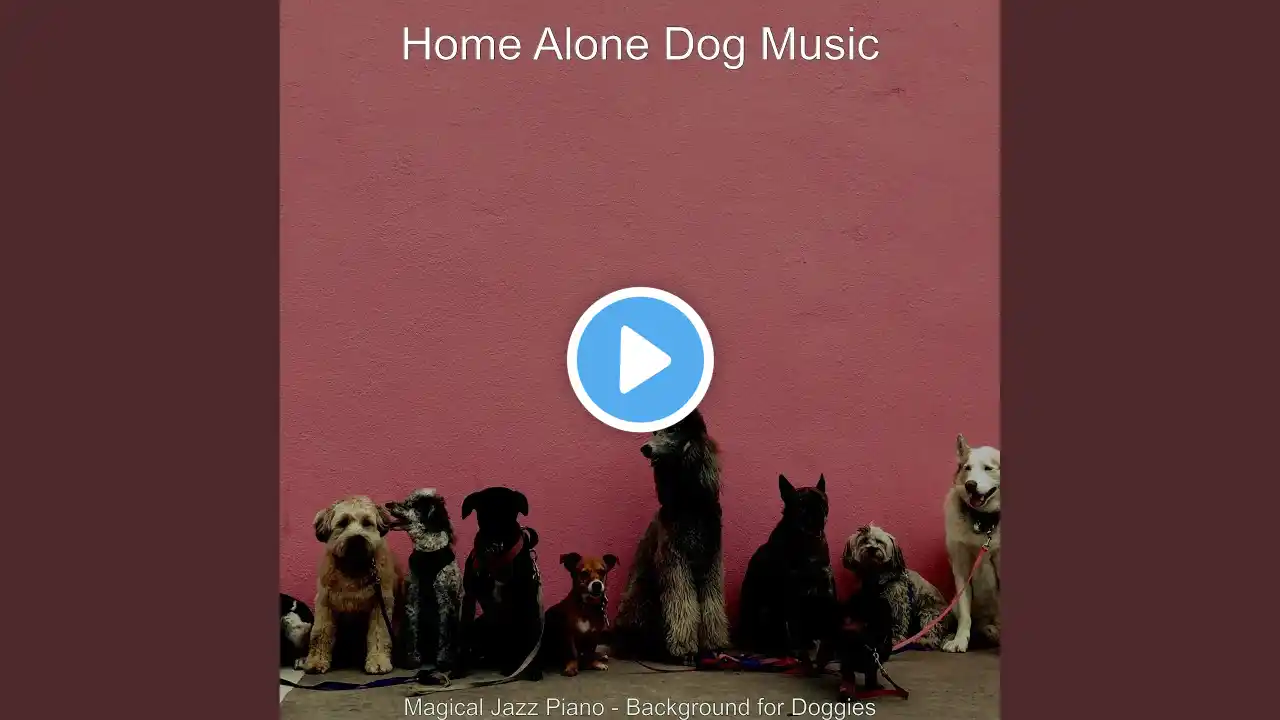Play the Home Alone Dog Music video

(x=640, y=359)
